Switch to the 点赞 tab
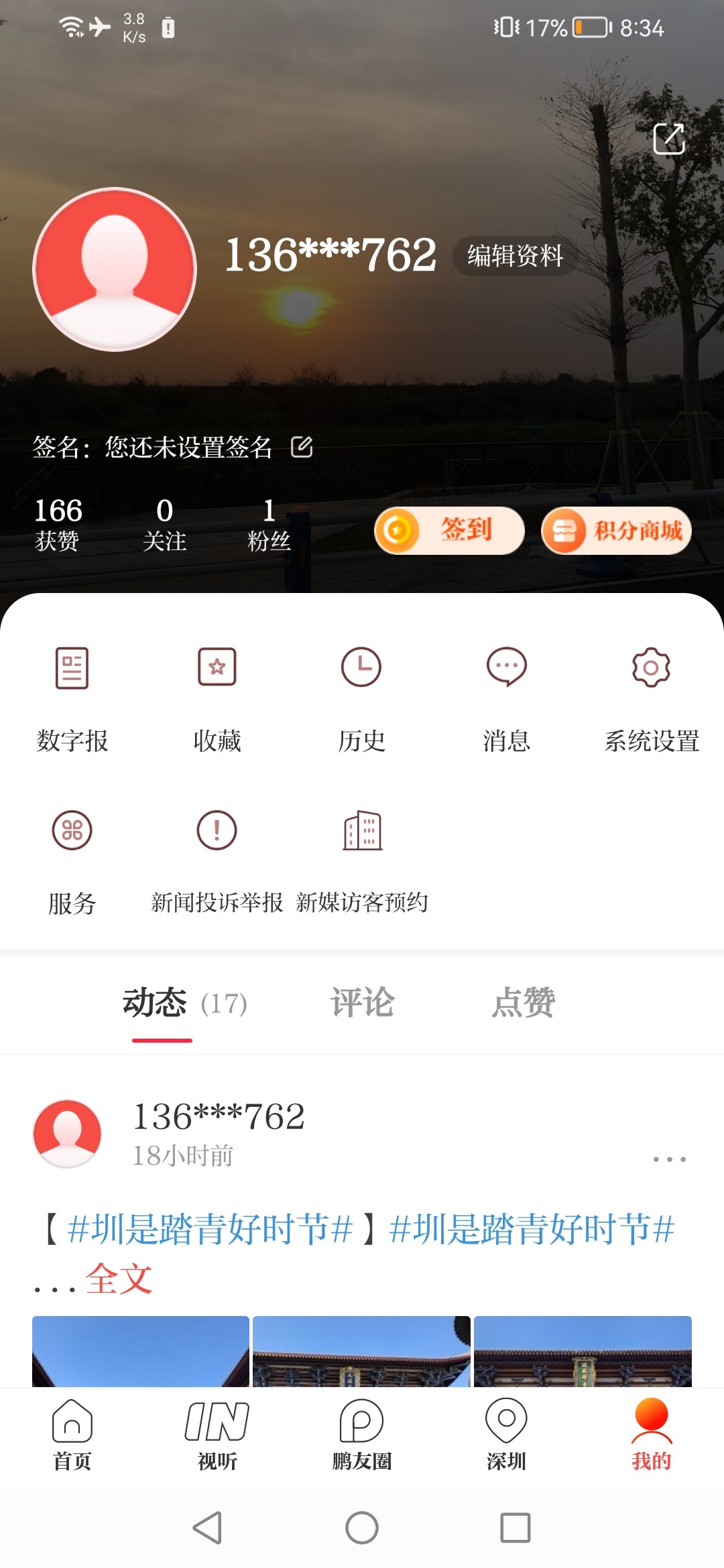 (523, 1003)
